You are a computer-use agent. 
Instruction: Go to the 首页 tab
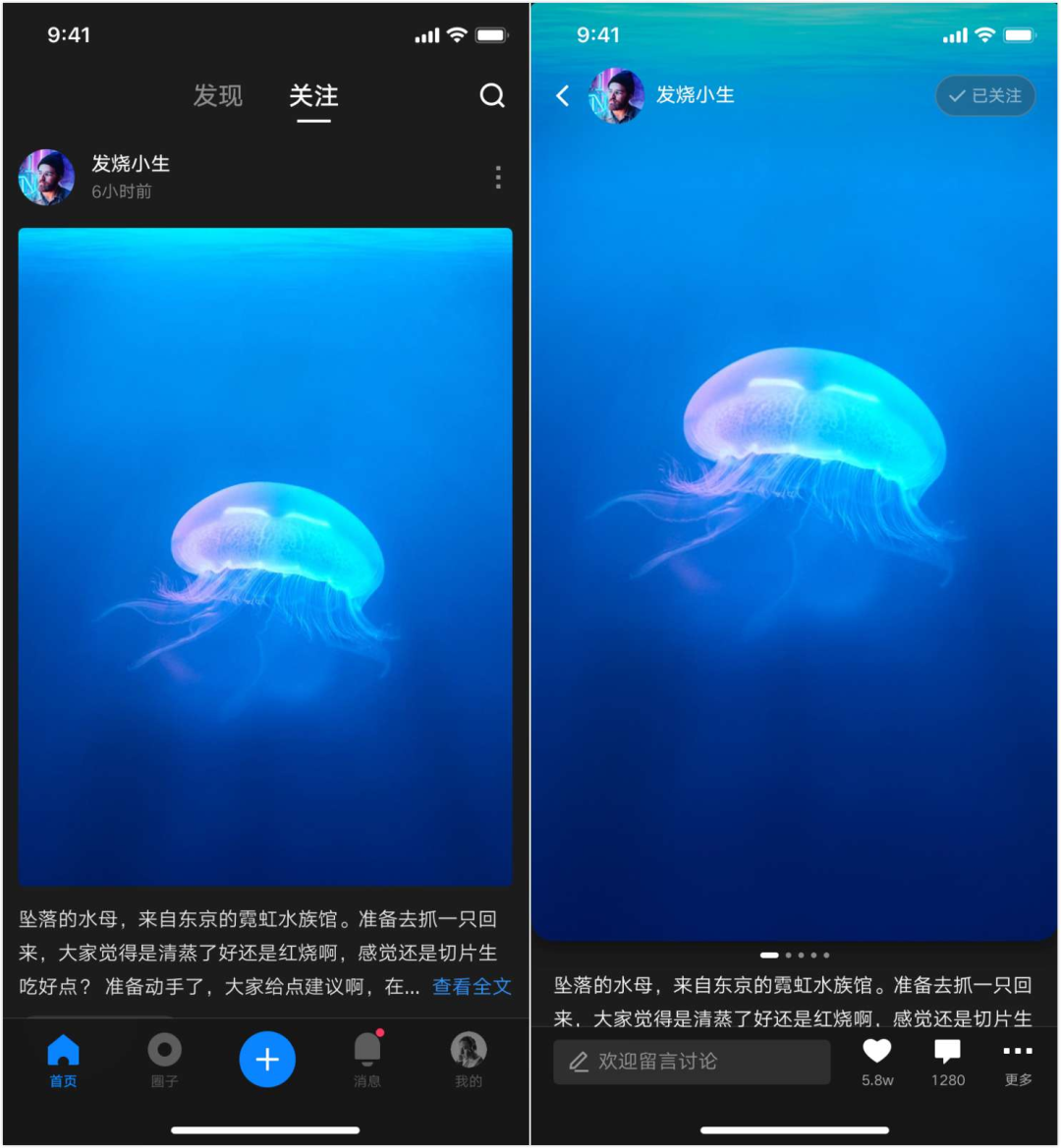pyautogui.click(x=63, y=1061)
